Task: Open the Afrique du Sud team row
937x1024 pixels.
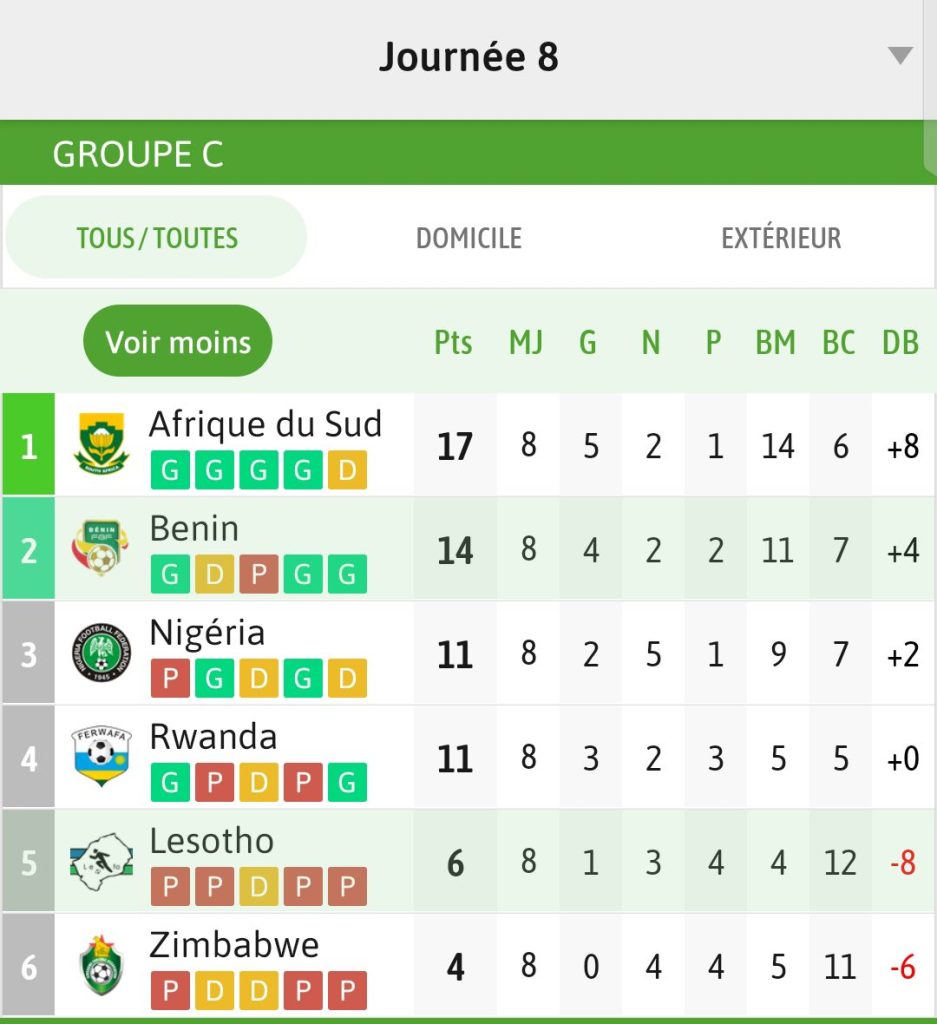Action: (x=468, y=445)
